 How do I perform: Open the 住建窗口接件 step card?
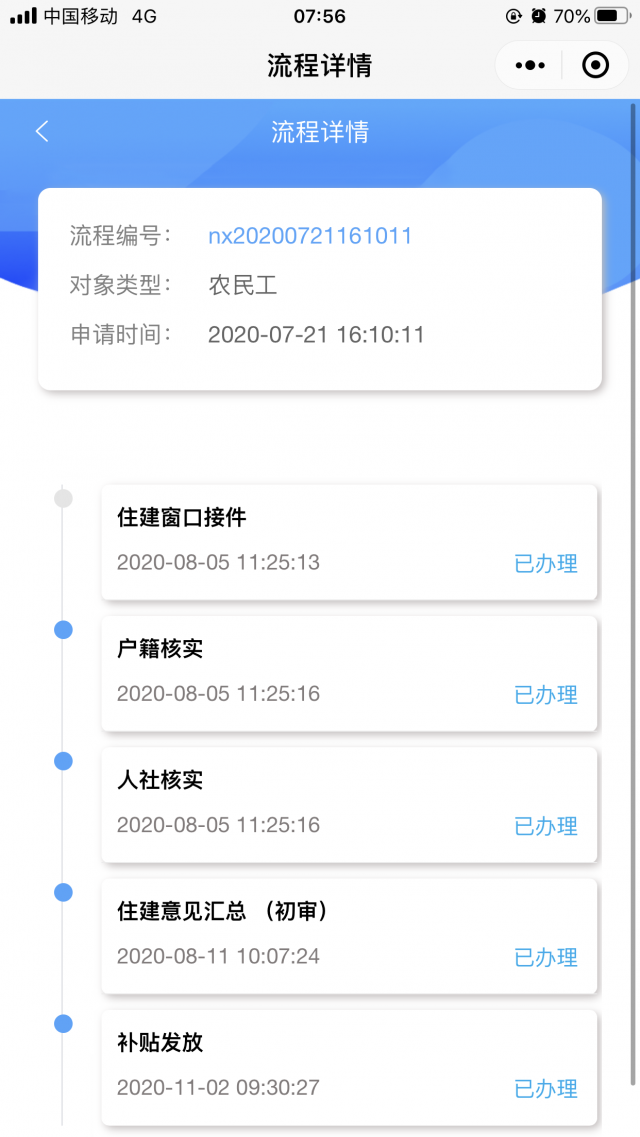349,541
